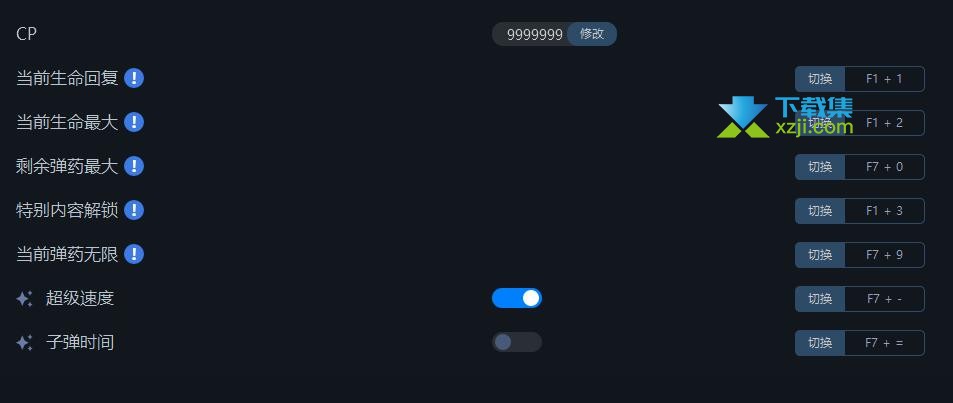Edit the CP value field showing 9999999
This screenshot has width=953, height=403.
click(534, 34)
